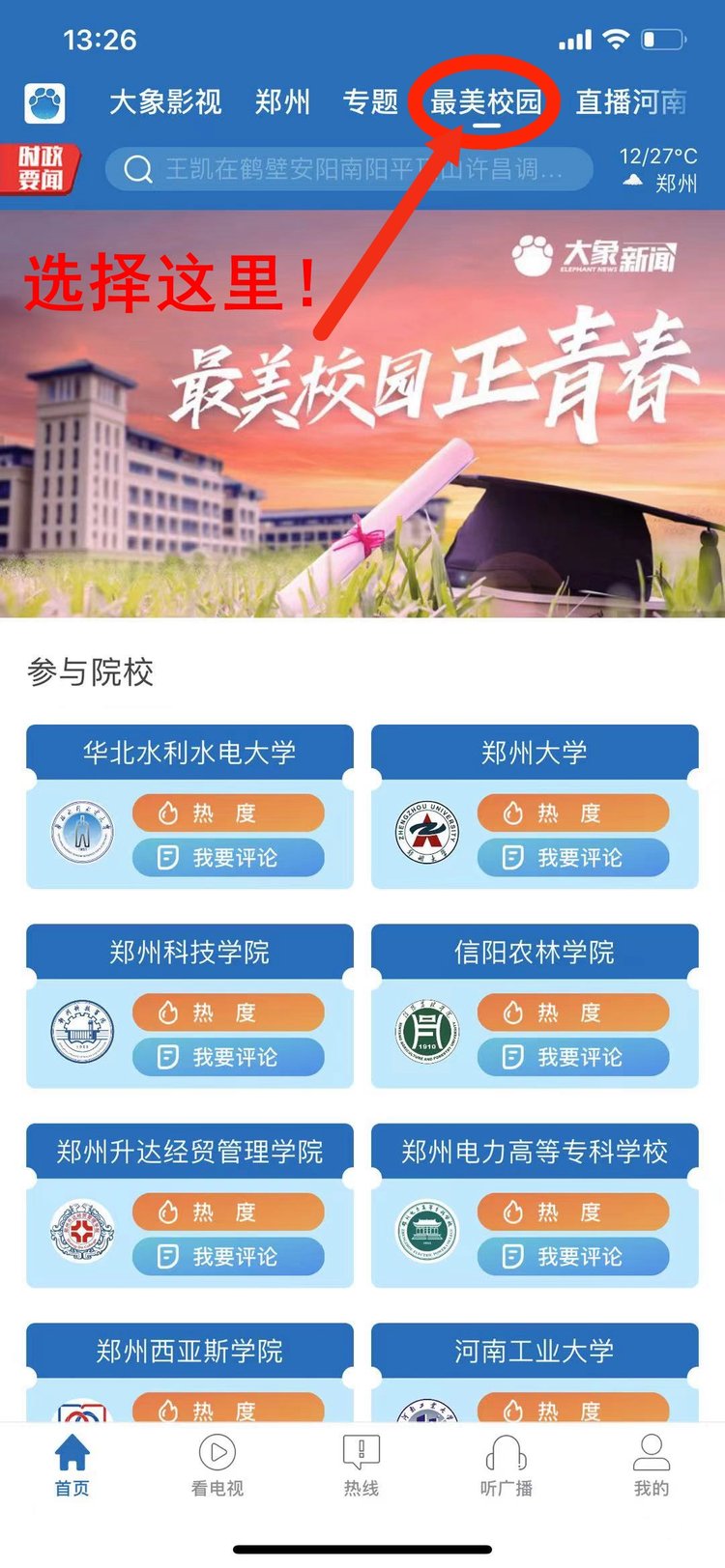
Task: Tap 我要评论 under 郑州升达经贸管理学院
Action: coord(228,1256)
